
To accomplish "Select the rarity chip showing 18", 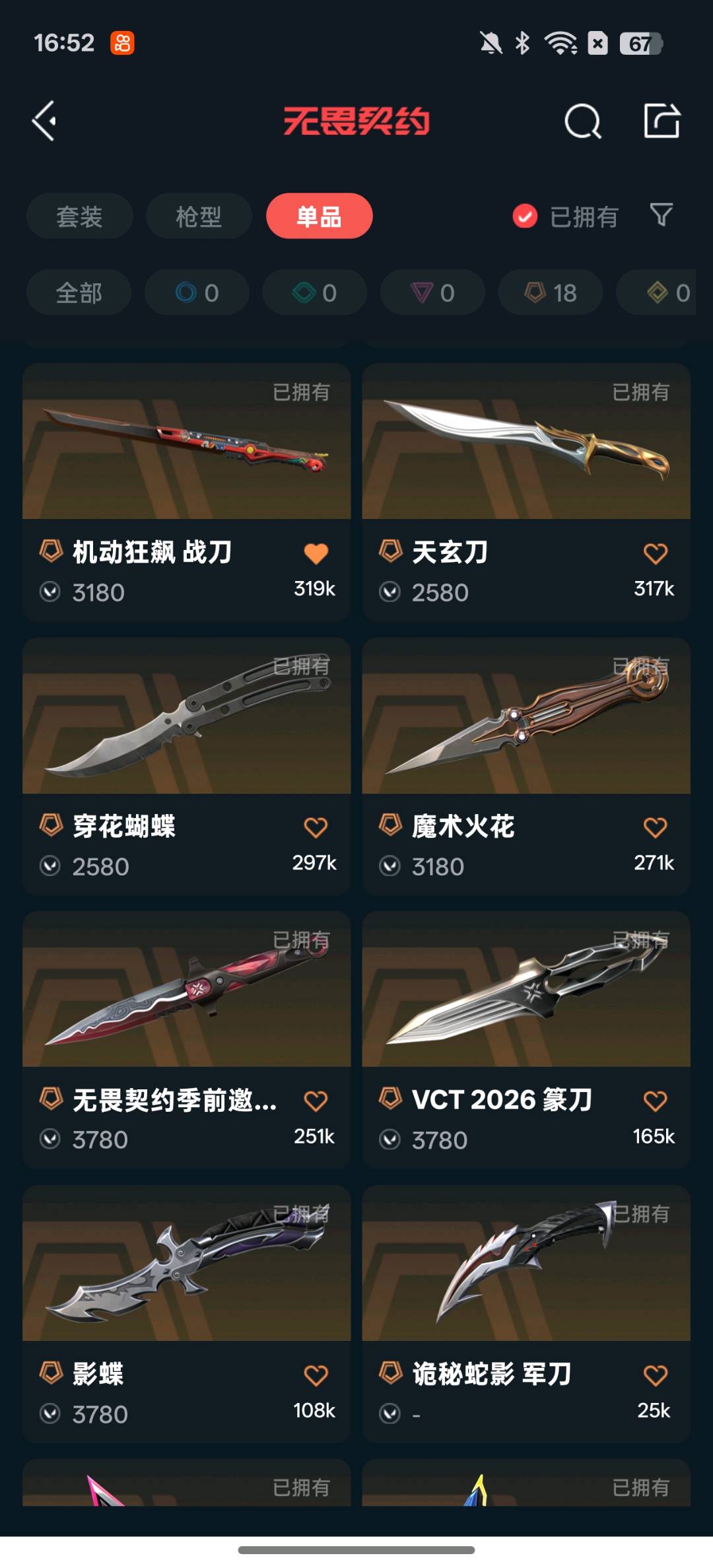I will point(551,292).
